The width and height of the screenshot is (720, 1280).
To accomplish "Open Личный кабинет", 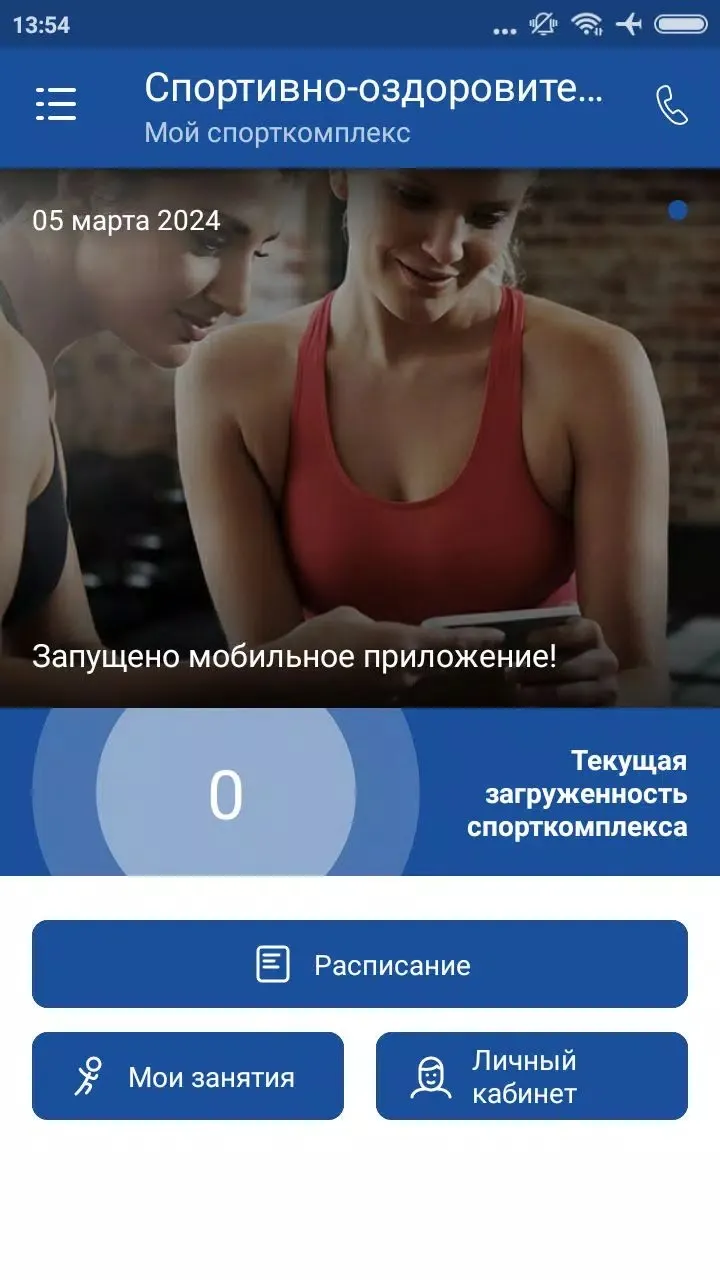I will 532,1076.
